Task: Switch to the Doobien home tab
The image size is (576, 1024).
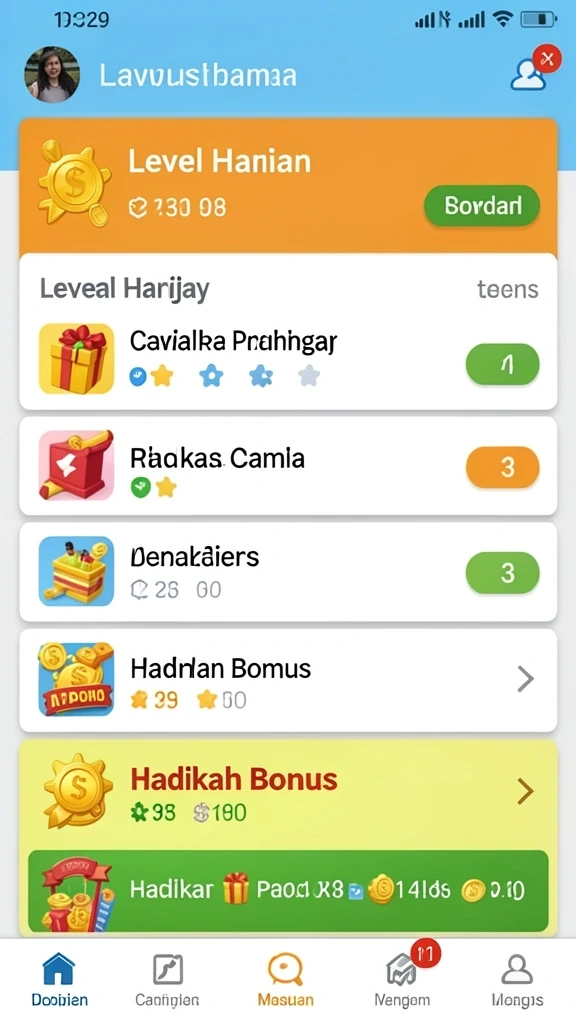Action: (x=59, y=979)
